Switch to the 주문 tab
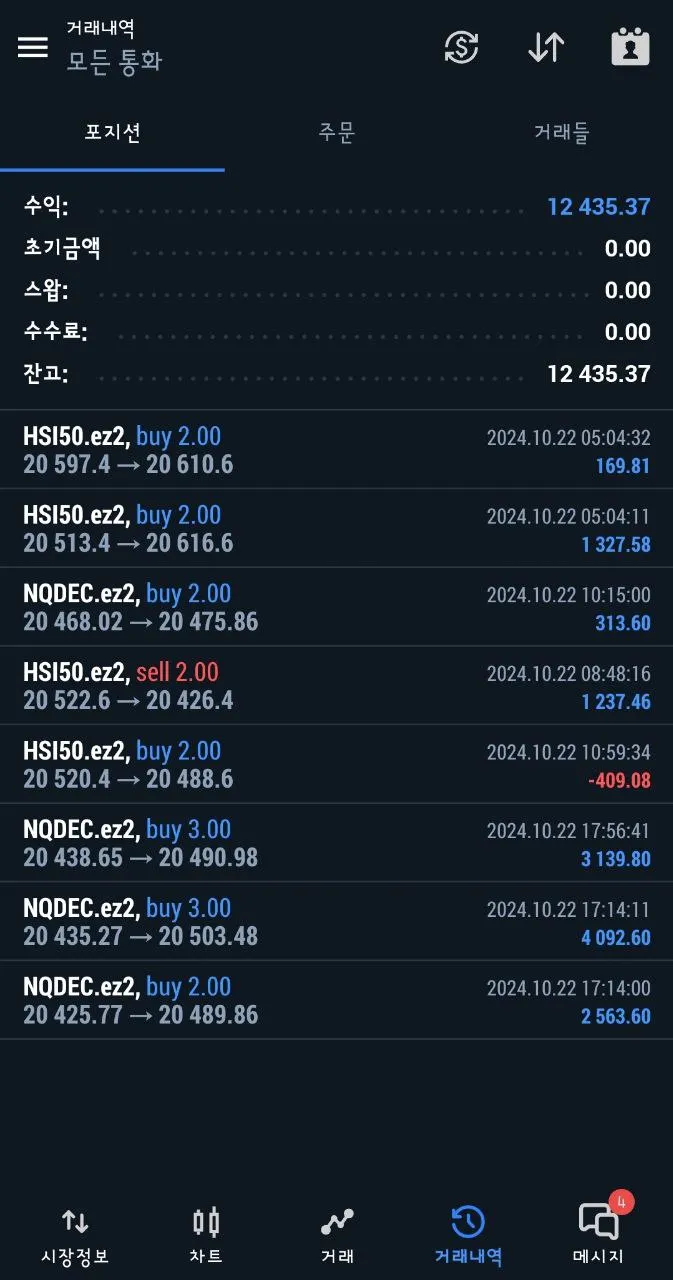Screen dimensions: 673x1280 (337, 133)
